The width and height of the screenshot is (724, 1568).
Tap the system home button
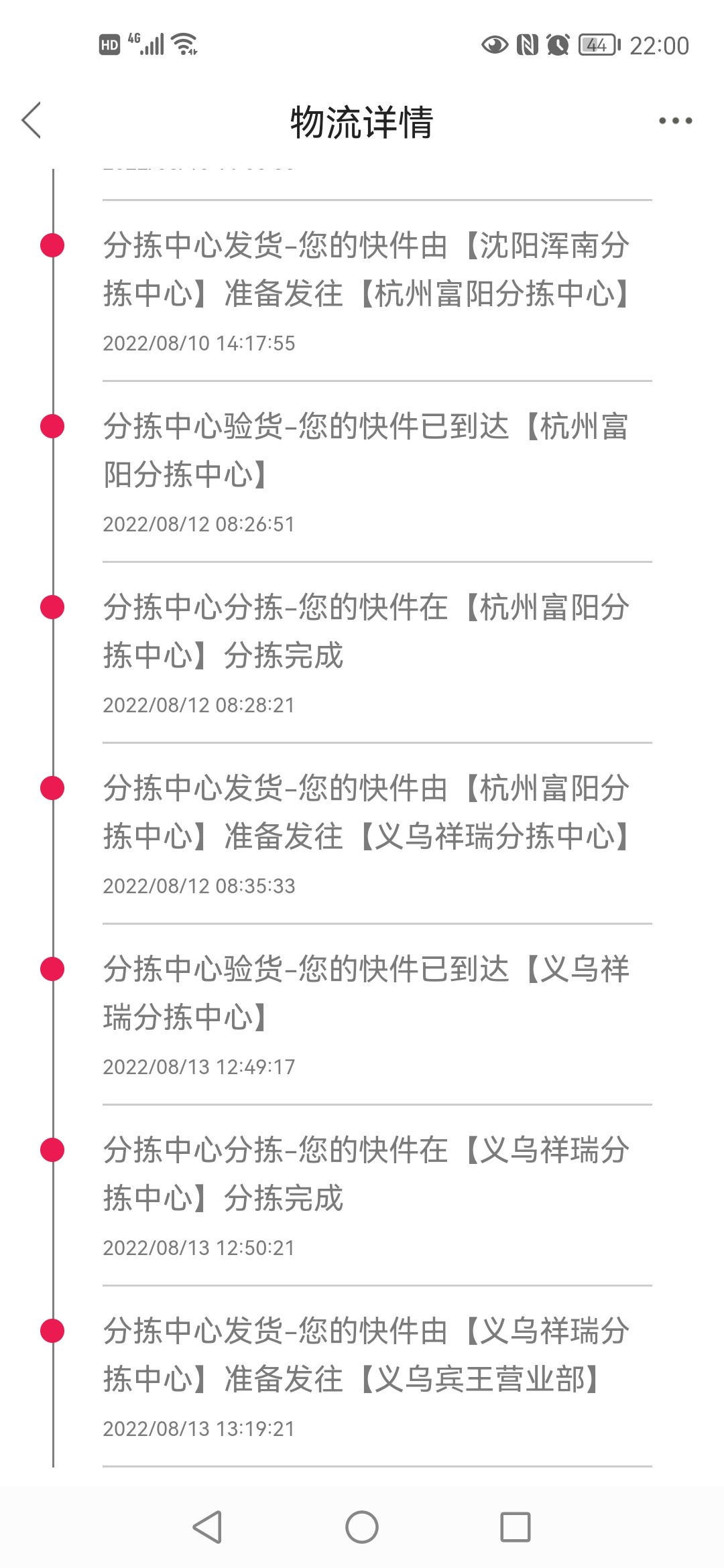pyautogui.click(x=362, y=1527)
